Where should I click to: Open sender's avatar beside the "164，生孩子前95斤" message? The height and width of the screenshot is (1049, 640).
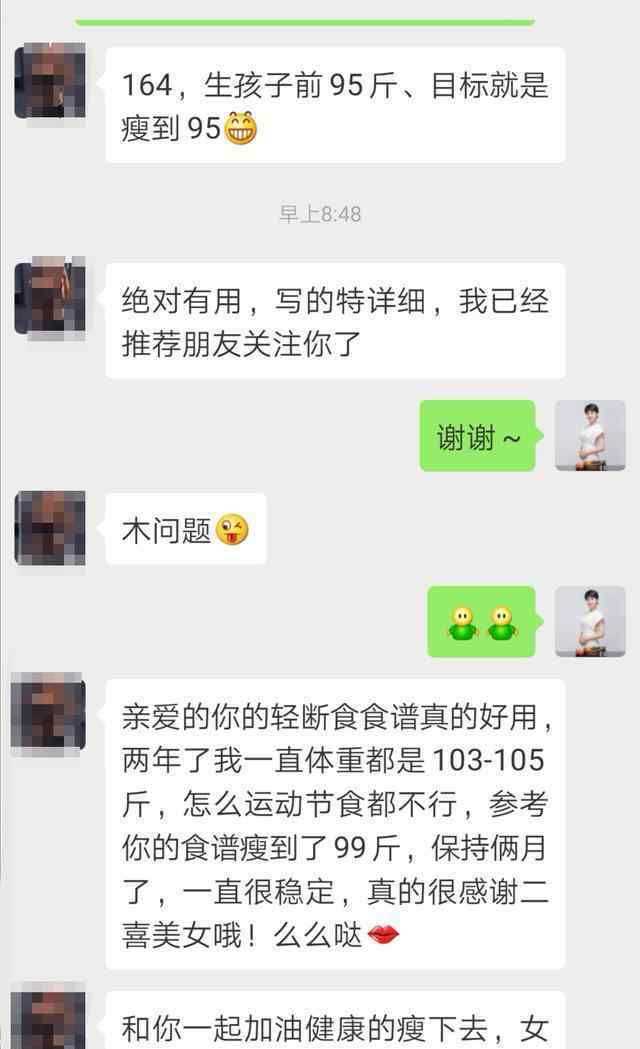pyautogui.click(x=49, y=82)
